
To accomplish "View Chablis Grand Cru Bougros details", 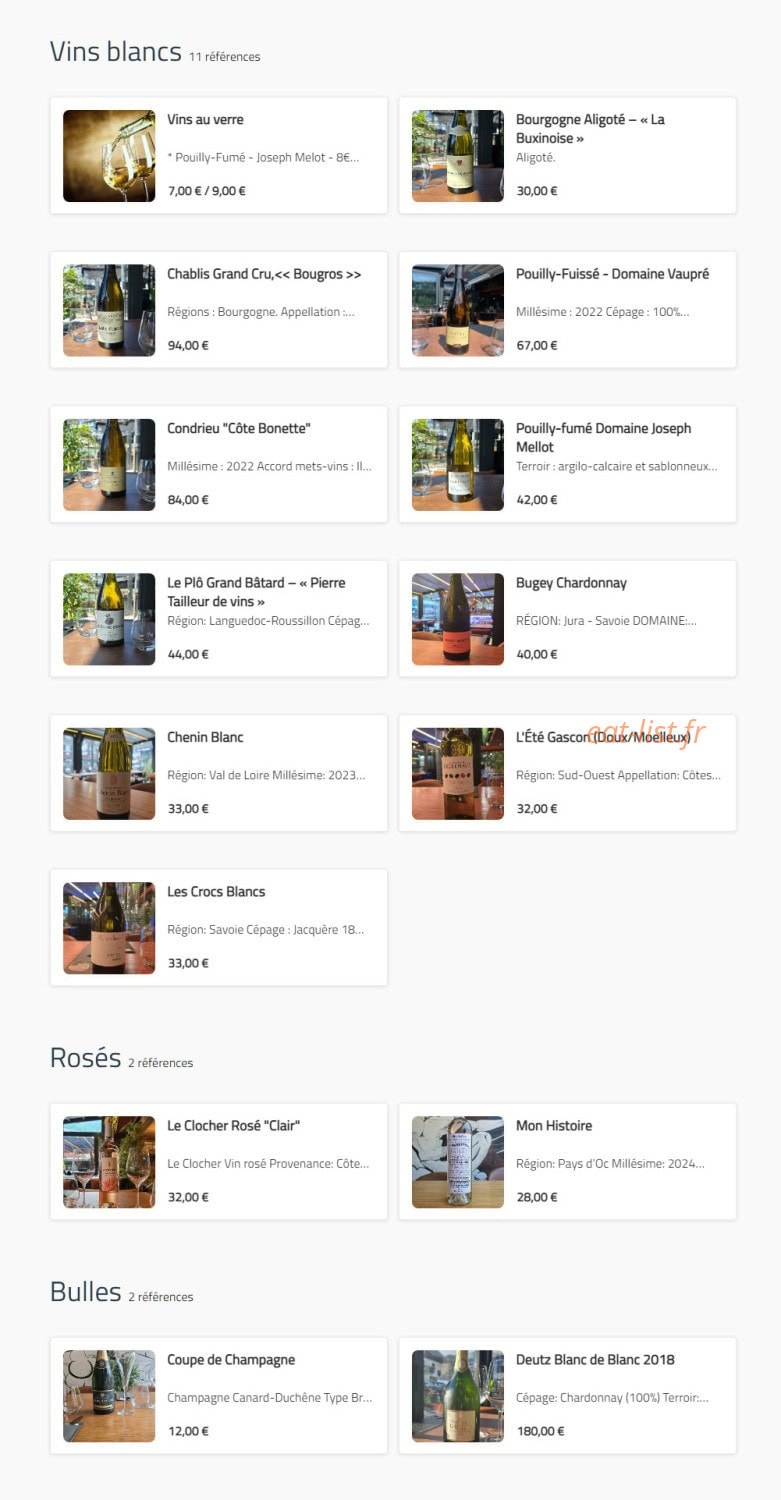I will click(x=219, y=310).
